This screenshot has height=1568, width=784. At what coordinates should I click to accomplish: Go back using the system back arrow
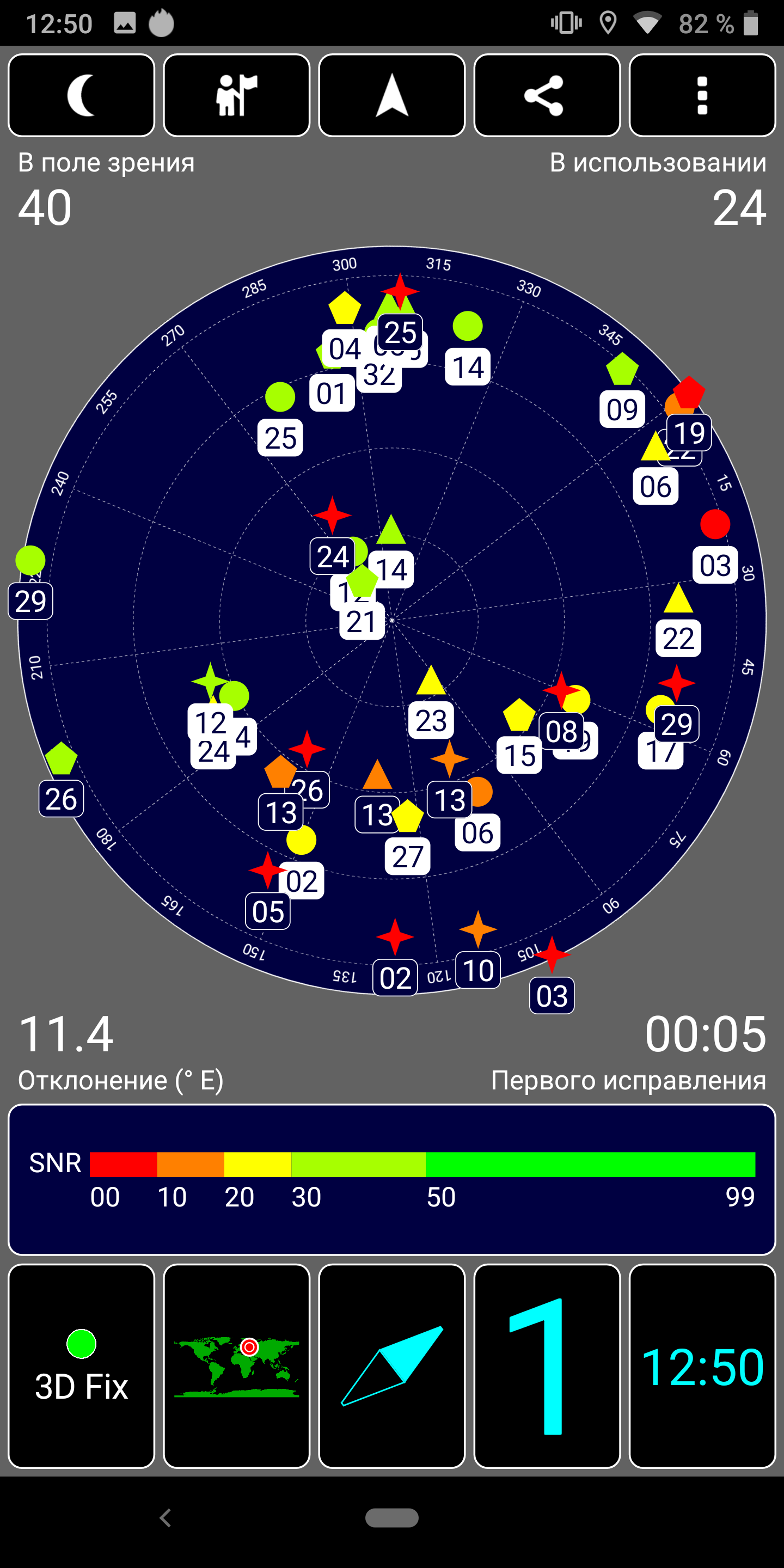coord(165,1517)
